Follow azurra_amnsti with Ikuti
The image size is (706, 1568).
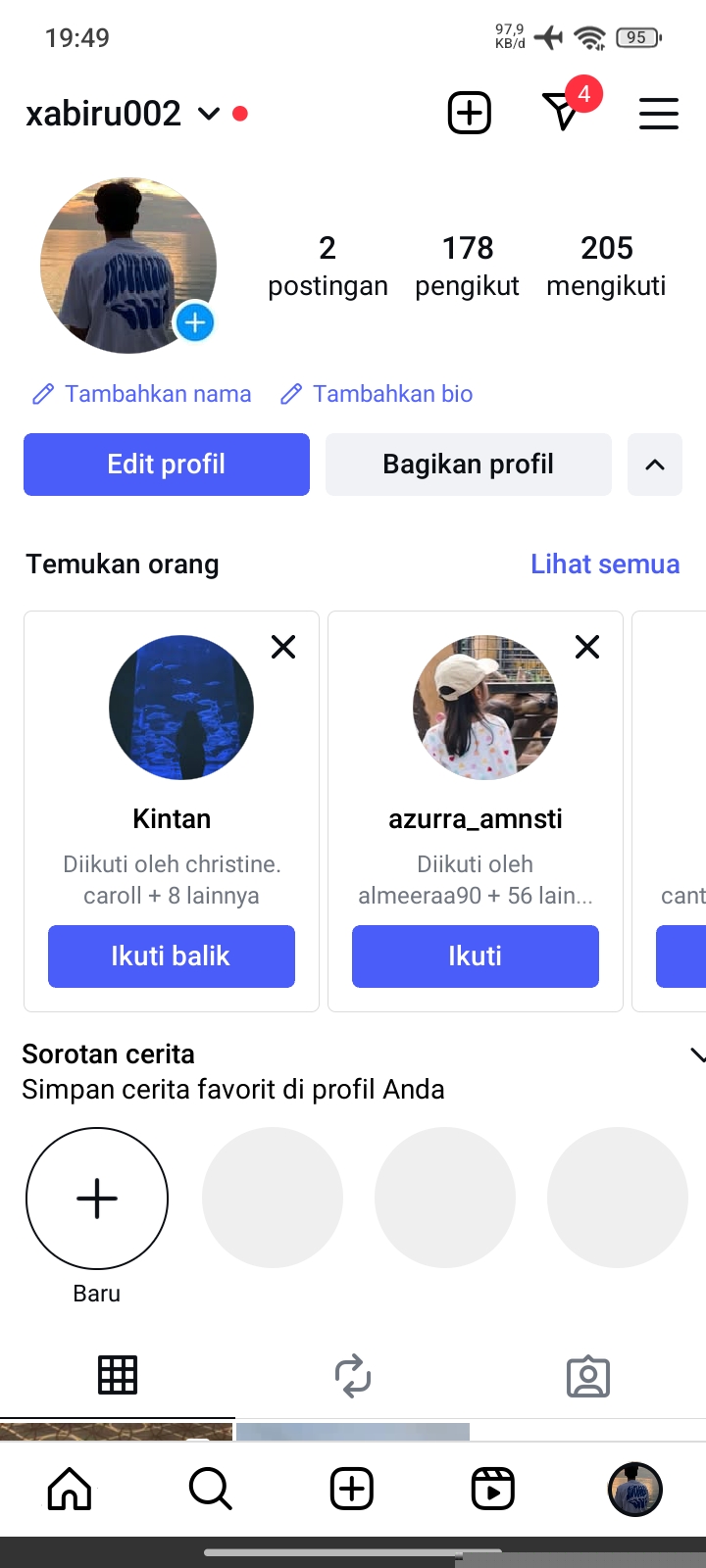(476, 956)
